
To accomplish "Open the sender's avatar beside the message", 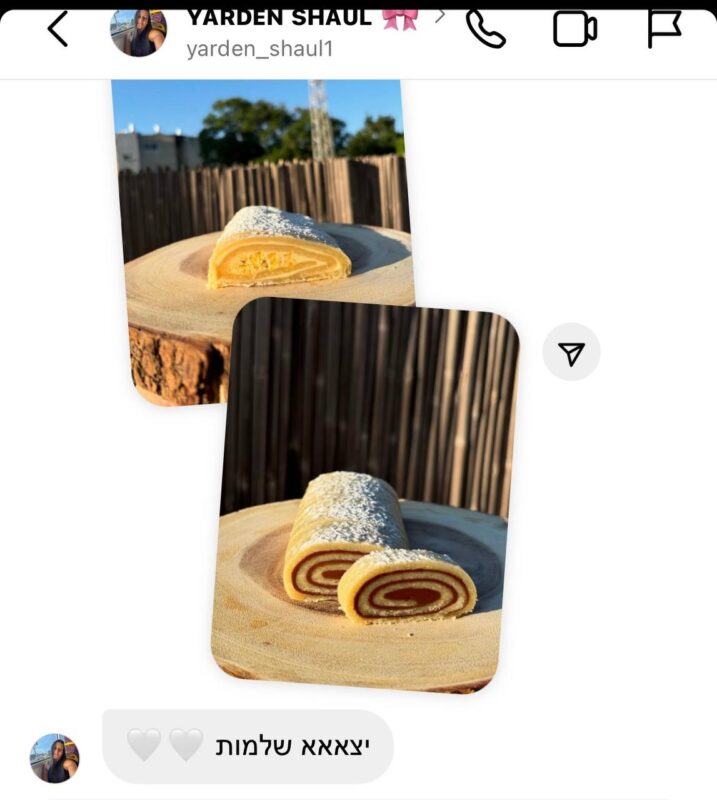I will click(x=54, y=758).
